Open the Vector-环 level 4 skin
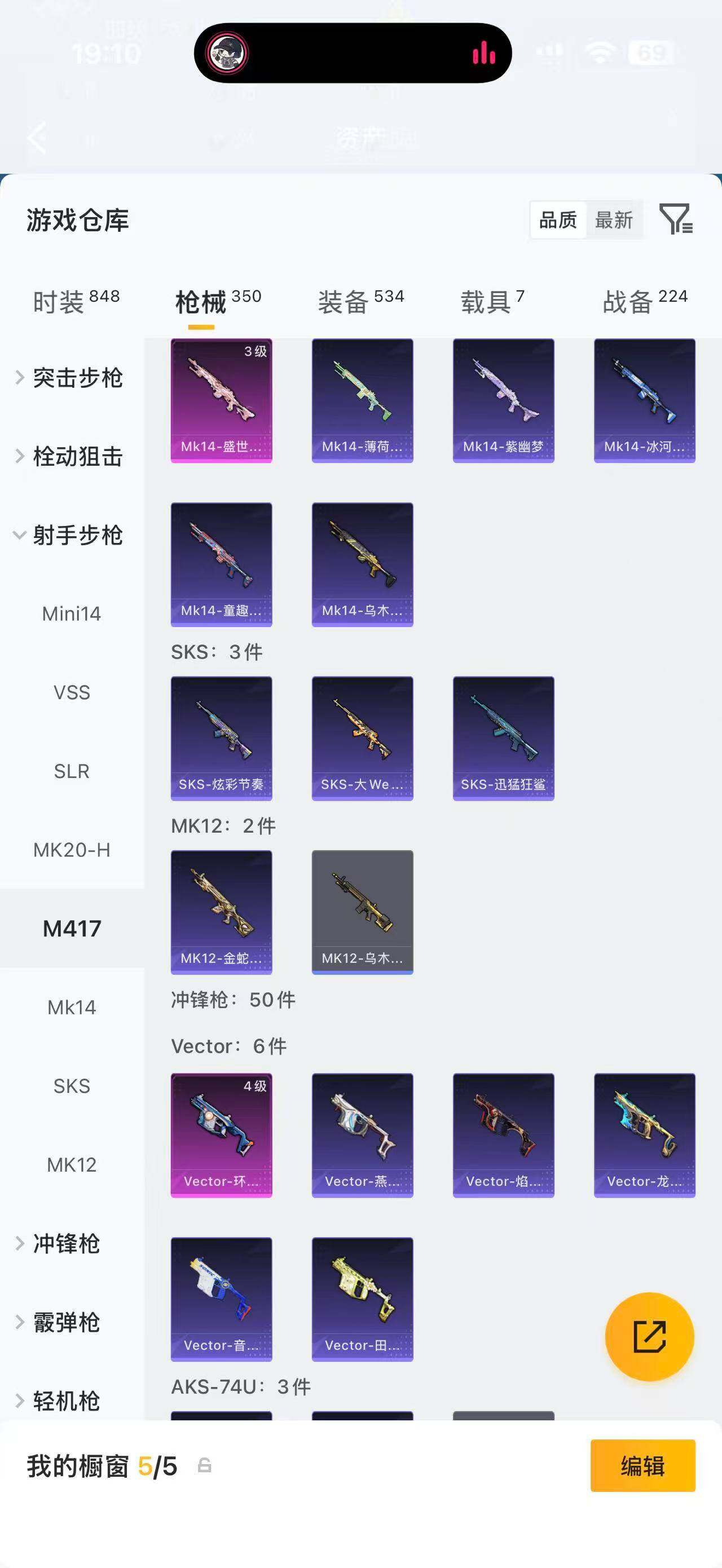The width and height of the screenshot is (722, 1568). coord(222,1135)
